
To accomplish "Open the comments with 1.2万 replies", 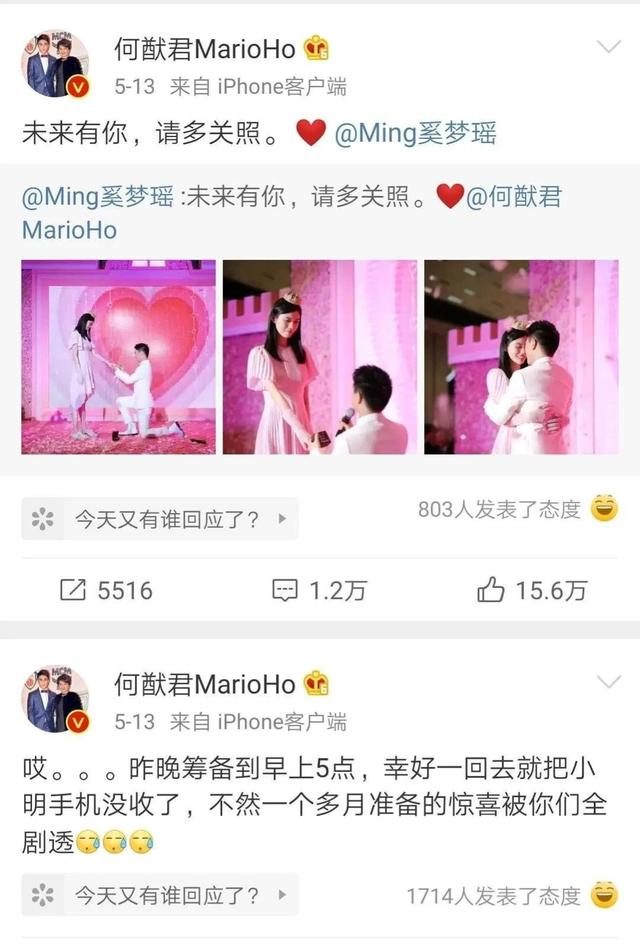I will [319, 591].
